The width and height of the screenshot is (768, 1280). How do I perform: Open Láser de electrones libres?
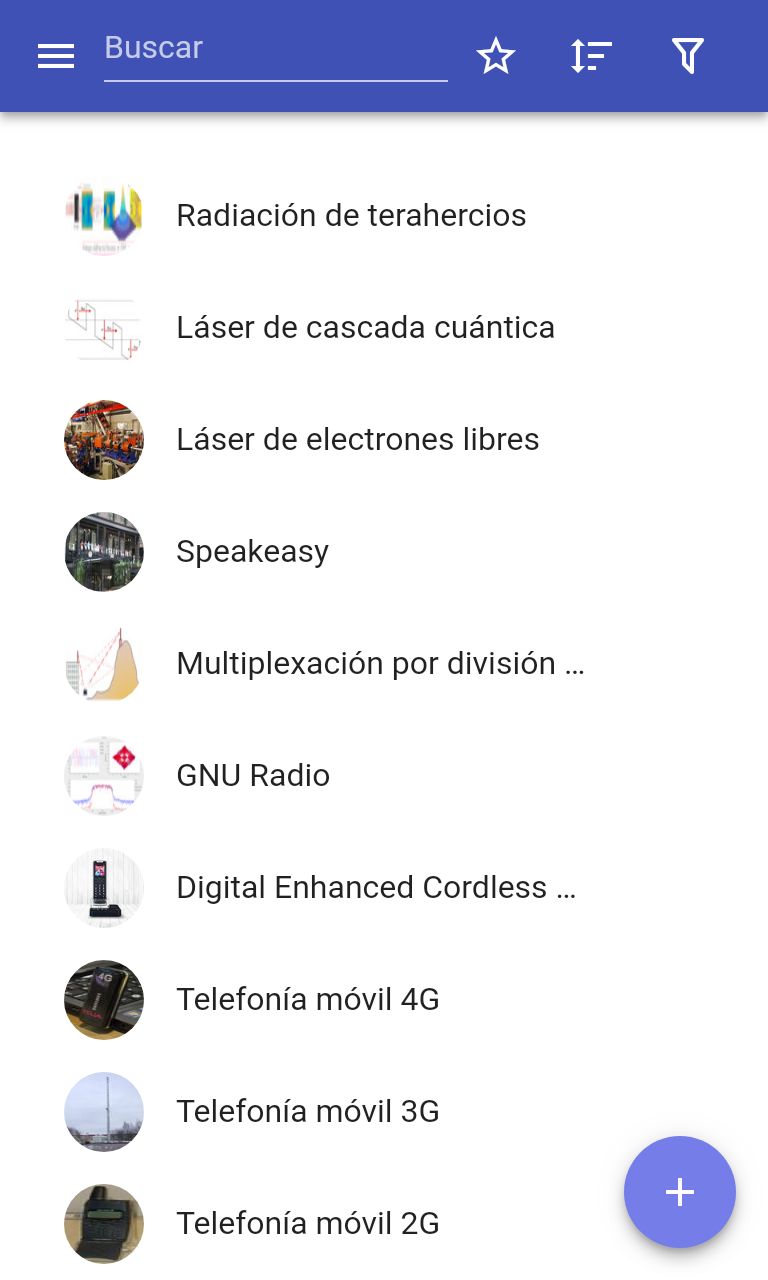[x=357, y=440]
